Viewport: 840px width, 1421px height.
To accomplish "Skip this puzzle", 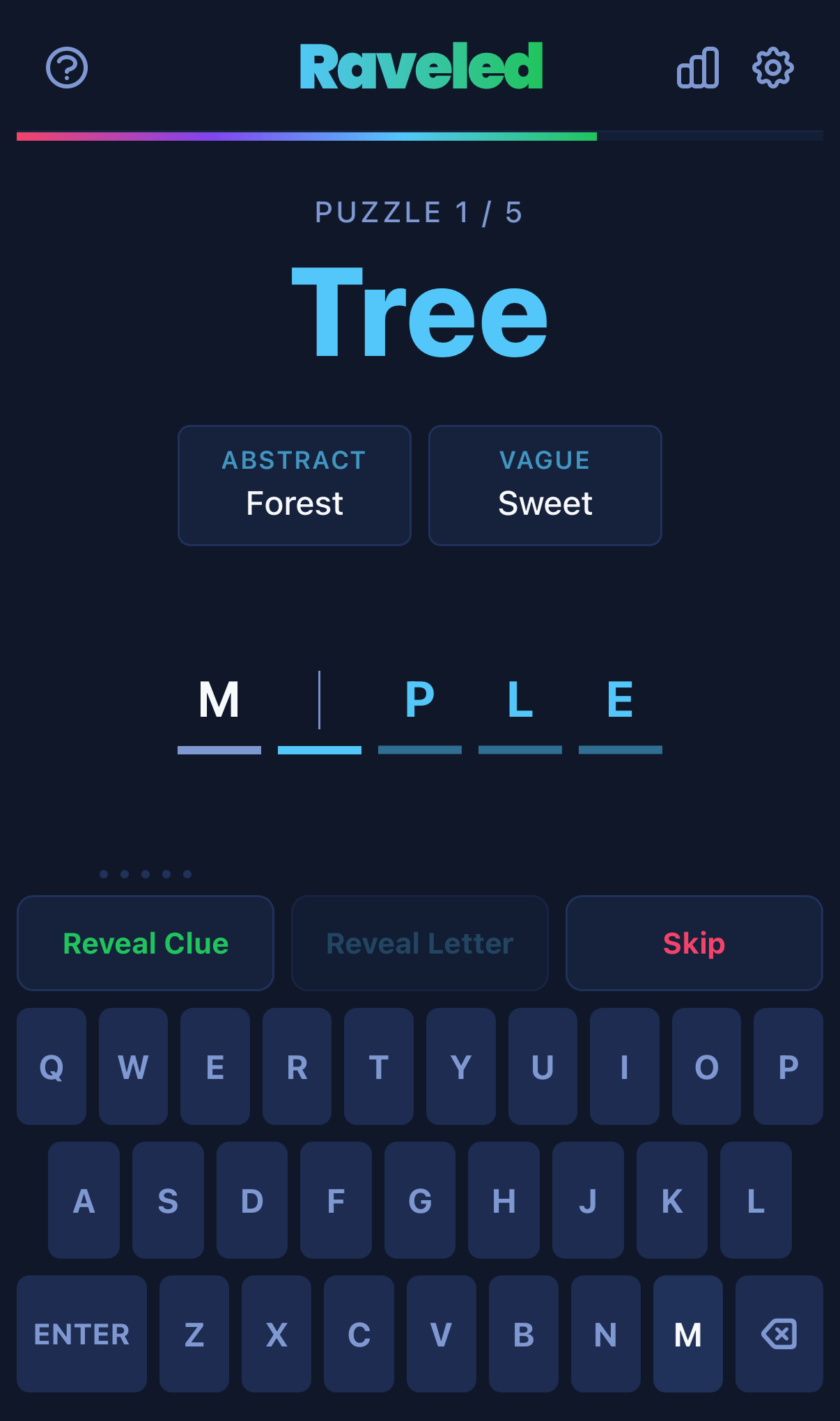I will pos(694,943).
